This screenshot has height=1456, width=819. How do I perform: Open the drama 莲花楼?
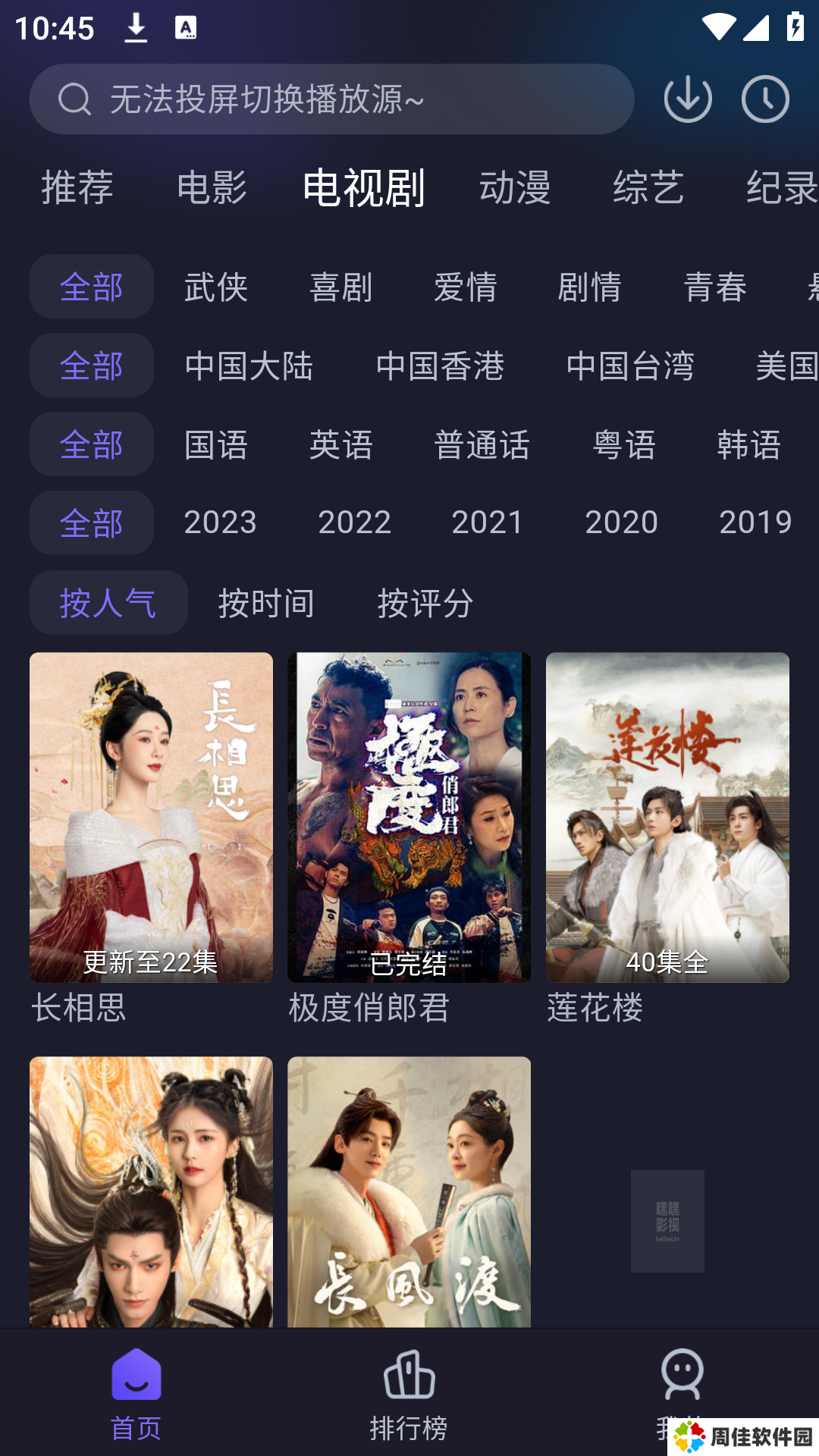pyautogui.click(x=667, y=817)
